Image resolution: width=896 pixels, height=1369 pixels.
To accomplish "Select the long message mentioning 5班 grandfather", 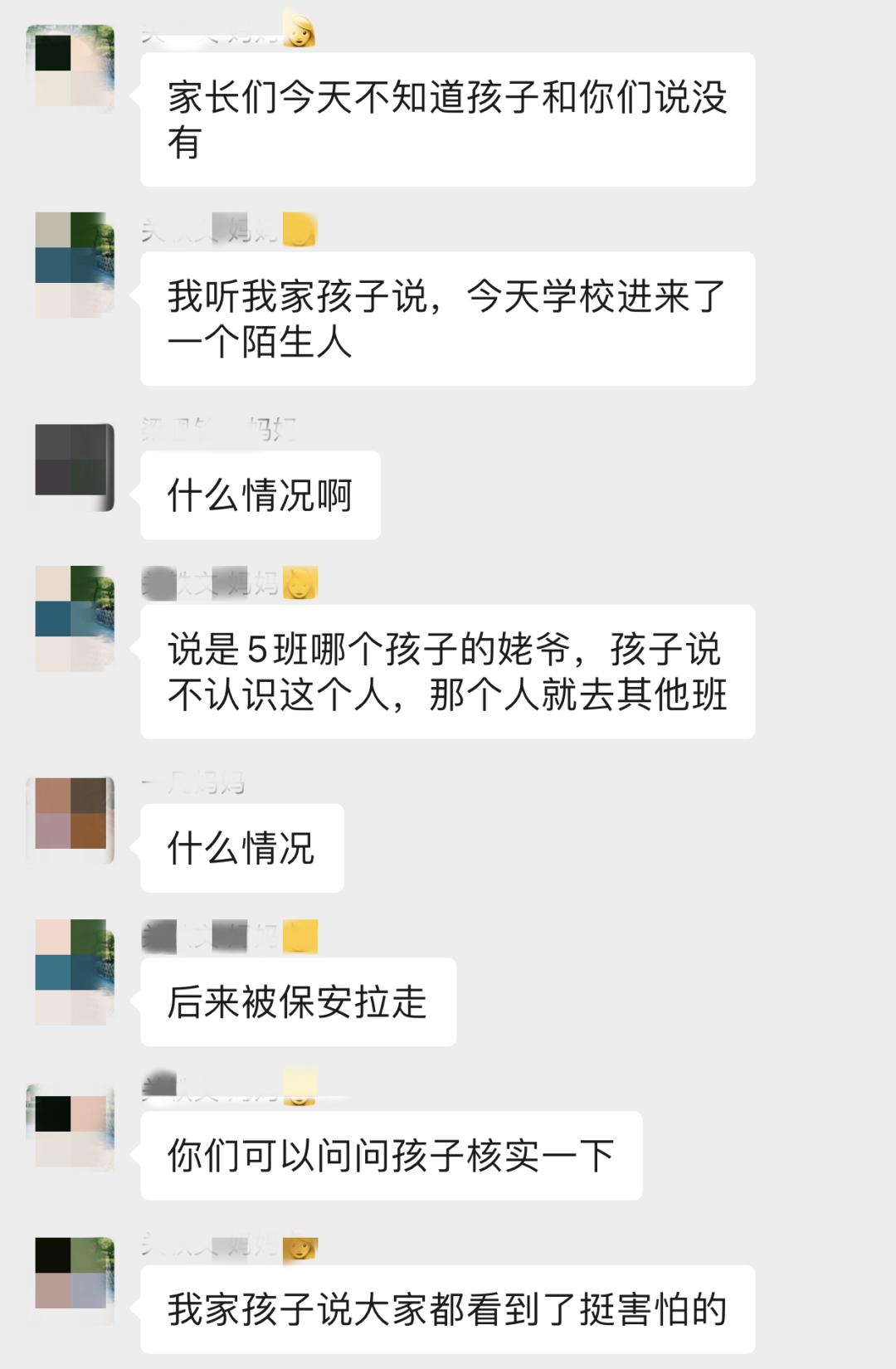I will (448, 676).
